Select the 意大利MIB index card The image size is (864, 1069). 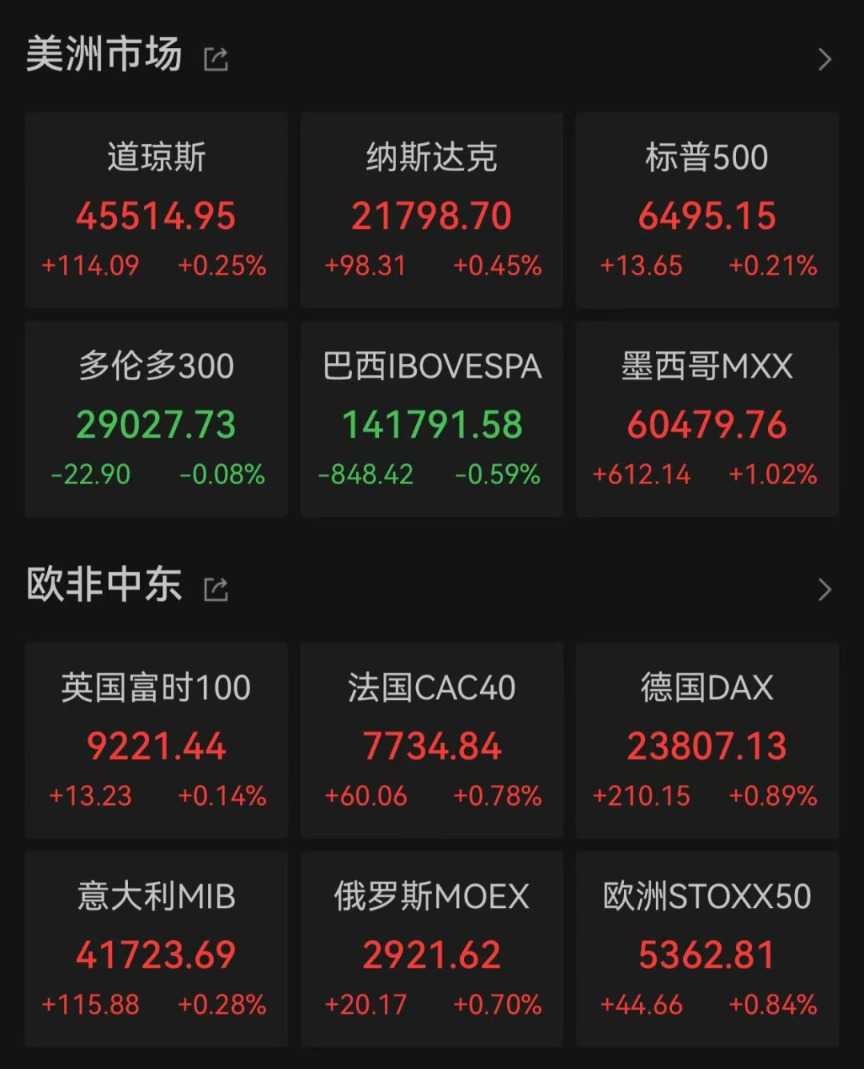coord(156,949)
